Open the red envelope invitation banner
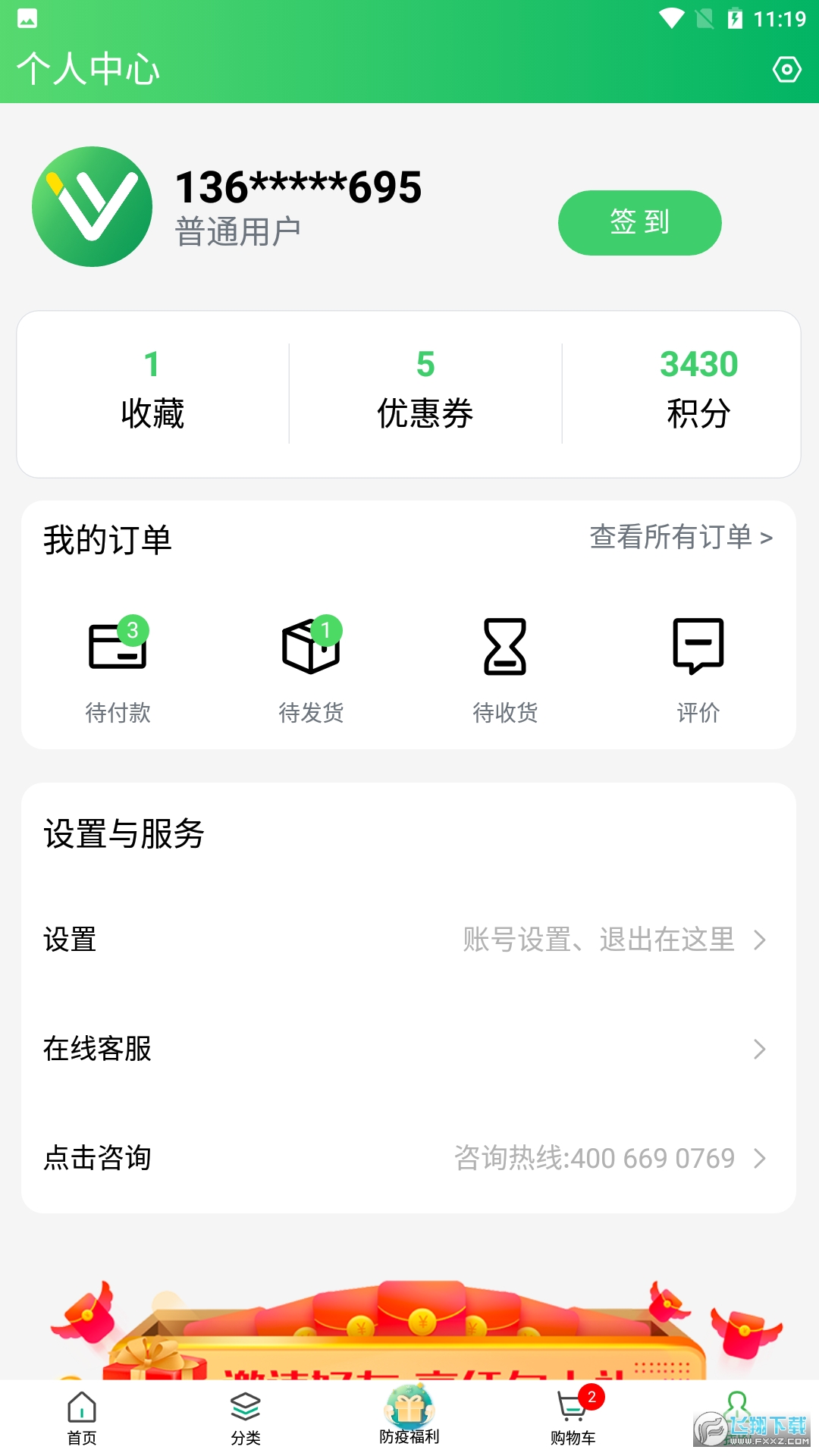Screen dimensions: 819x1456 tap(409, 1335)
